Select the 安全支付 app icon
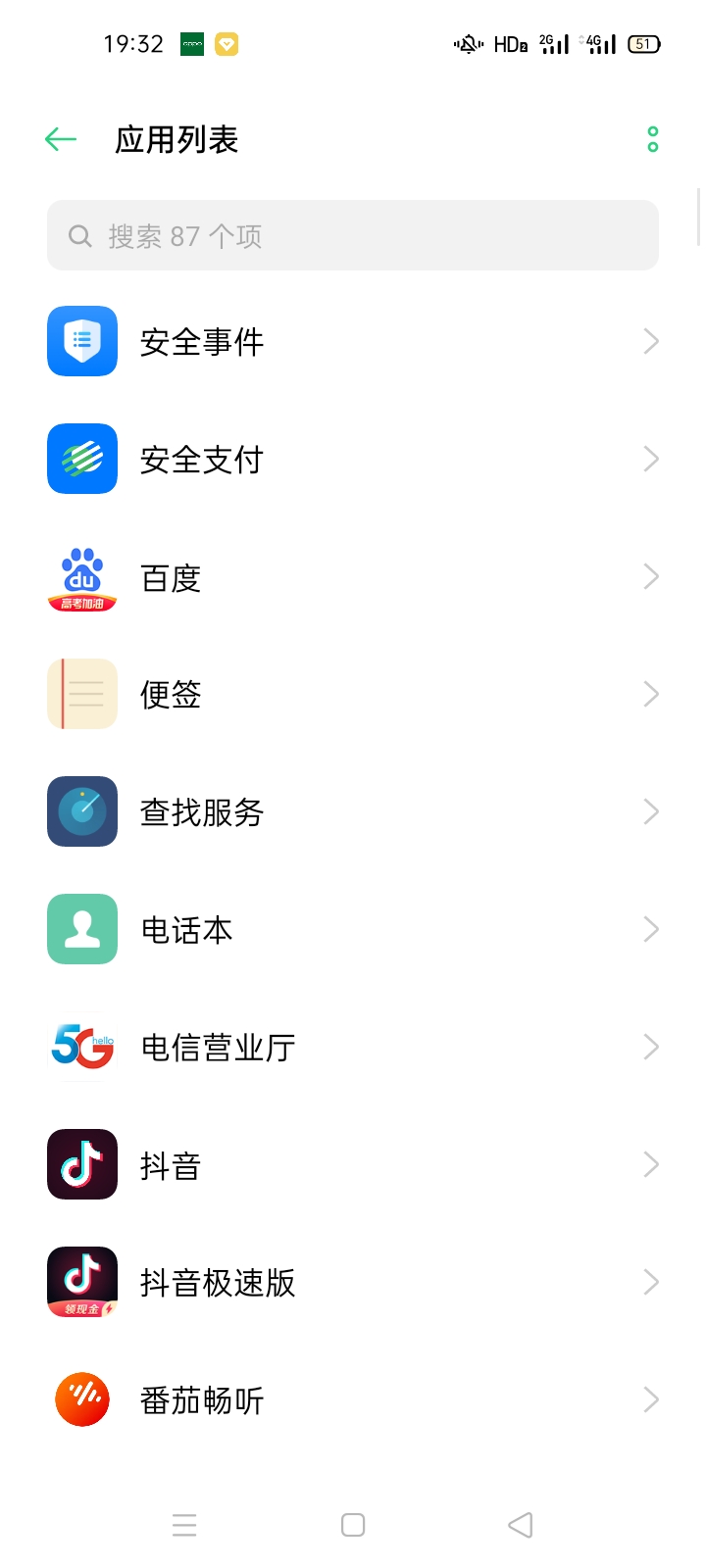This screenshot has width=706, height=1568. coord(81,459)
